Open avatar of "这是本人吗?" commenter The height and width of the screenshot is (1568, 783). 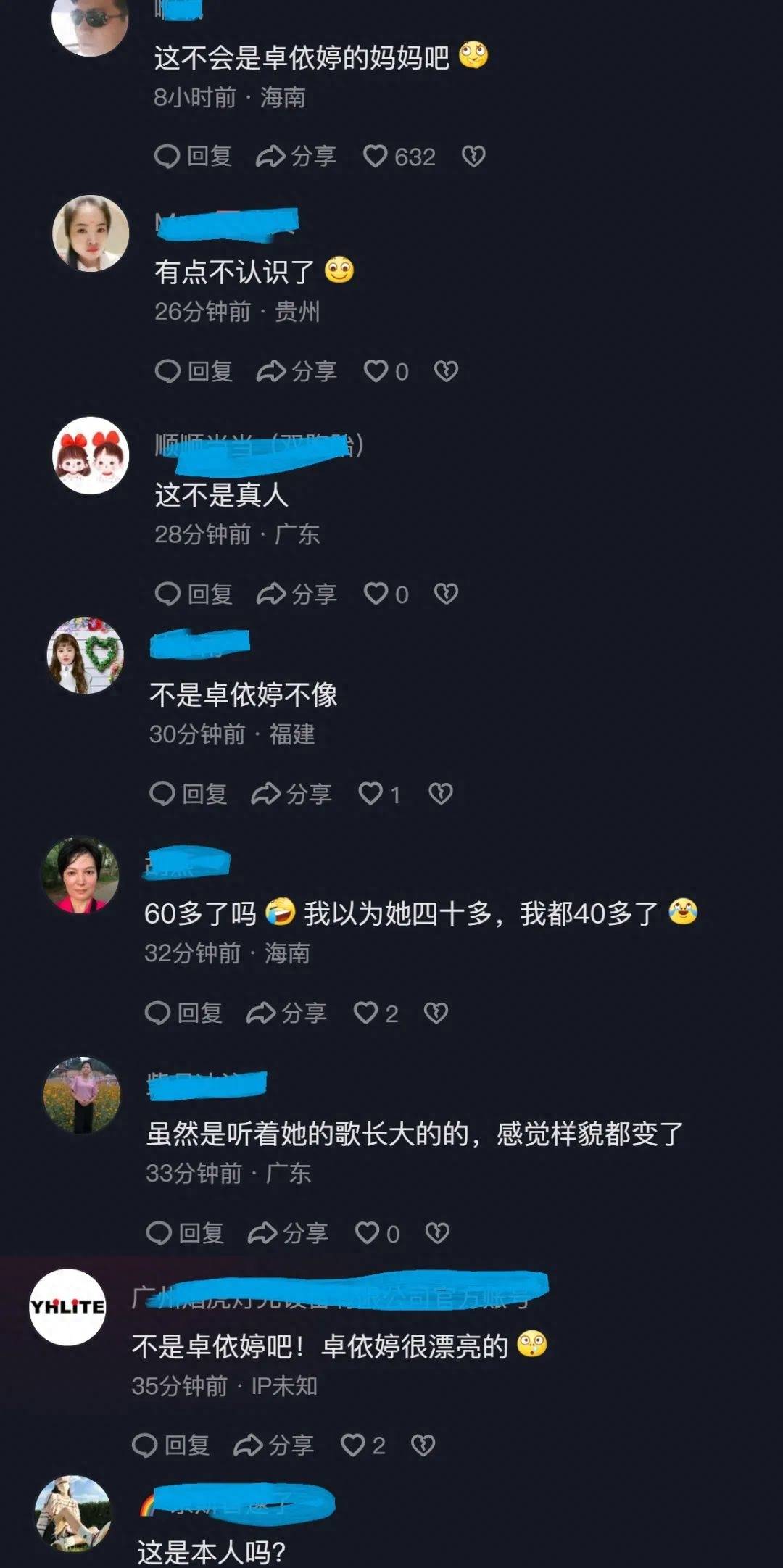(x=72, y=1514)
